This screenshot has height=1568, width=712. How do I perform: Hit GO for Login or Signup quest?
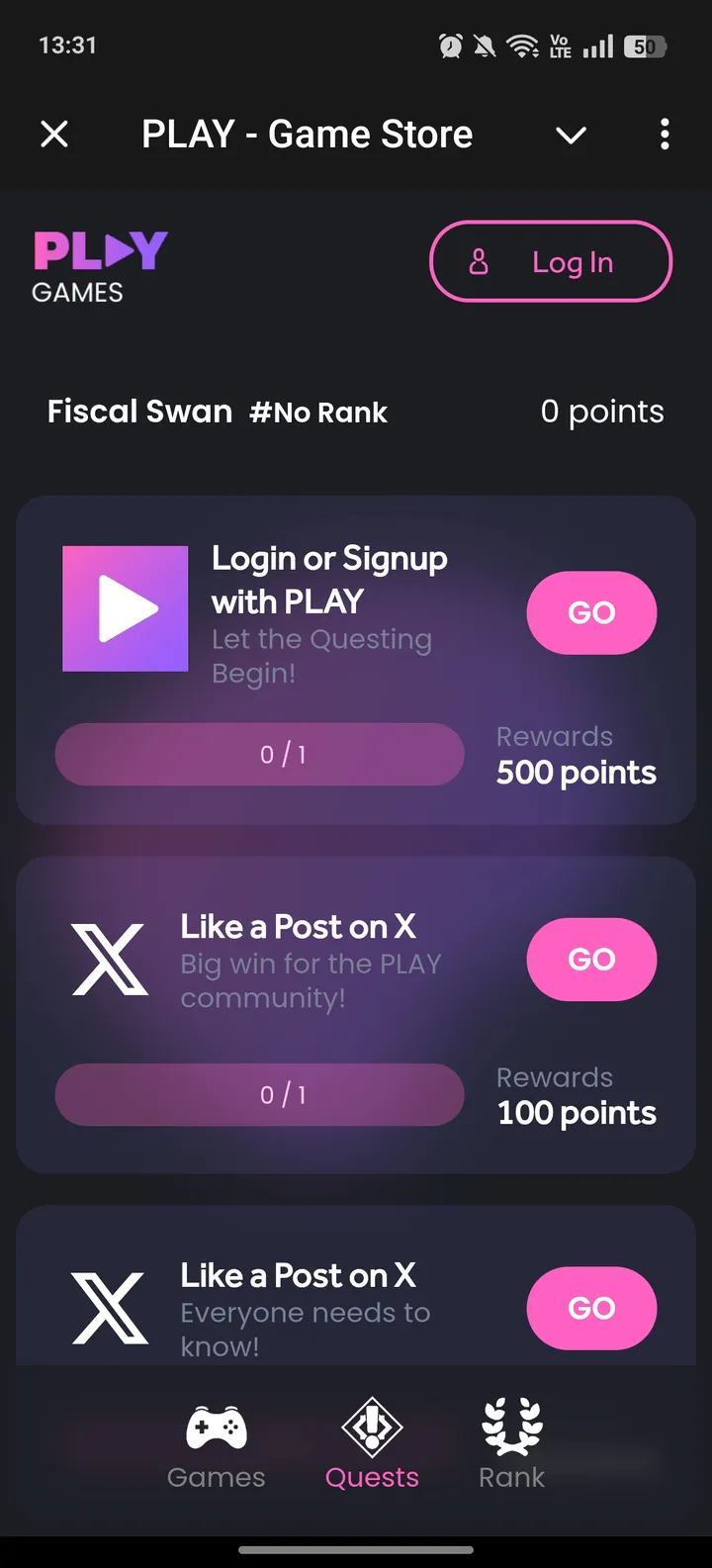[x=591, y=612]
